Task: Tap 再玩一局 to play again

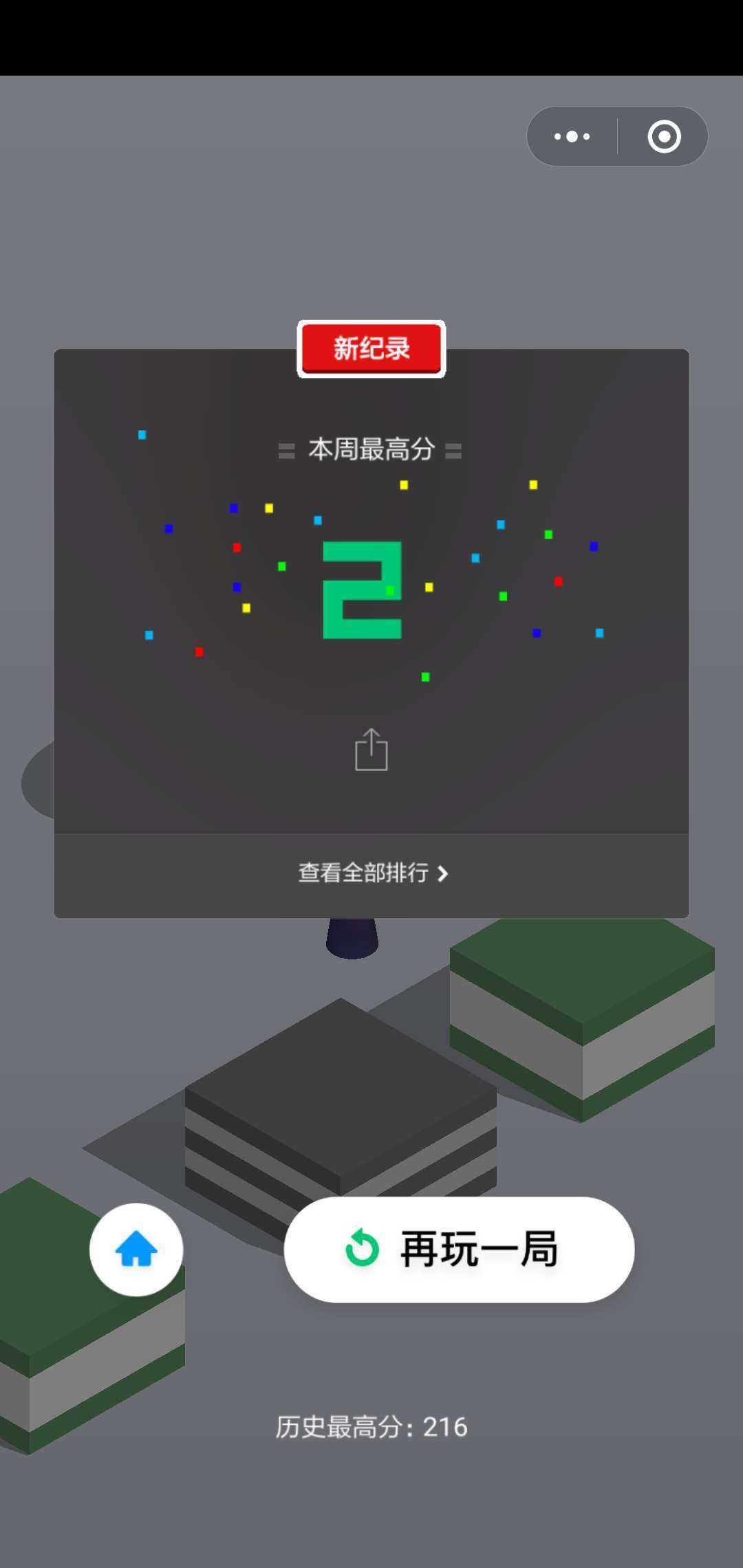Action: [478, 1252]
